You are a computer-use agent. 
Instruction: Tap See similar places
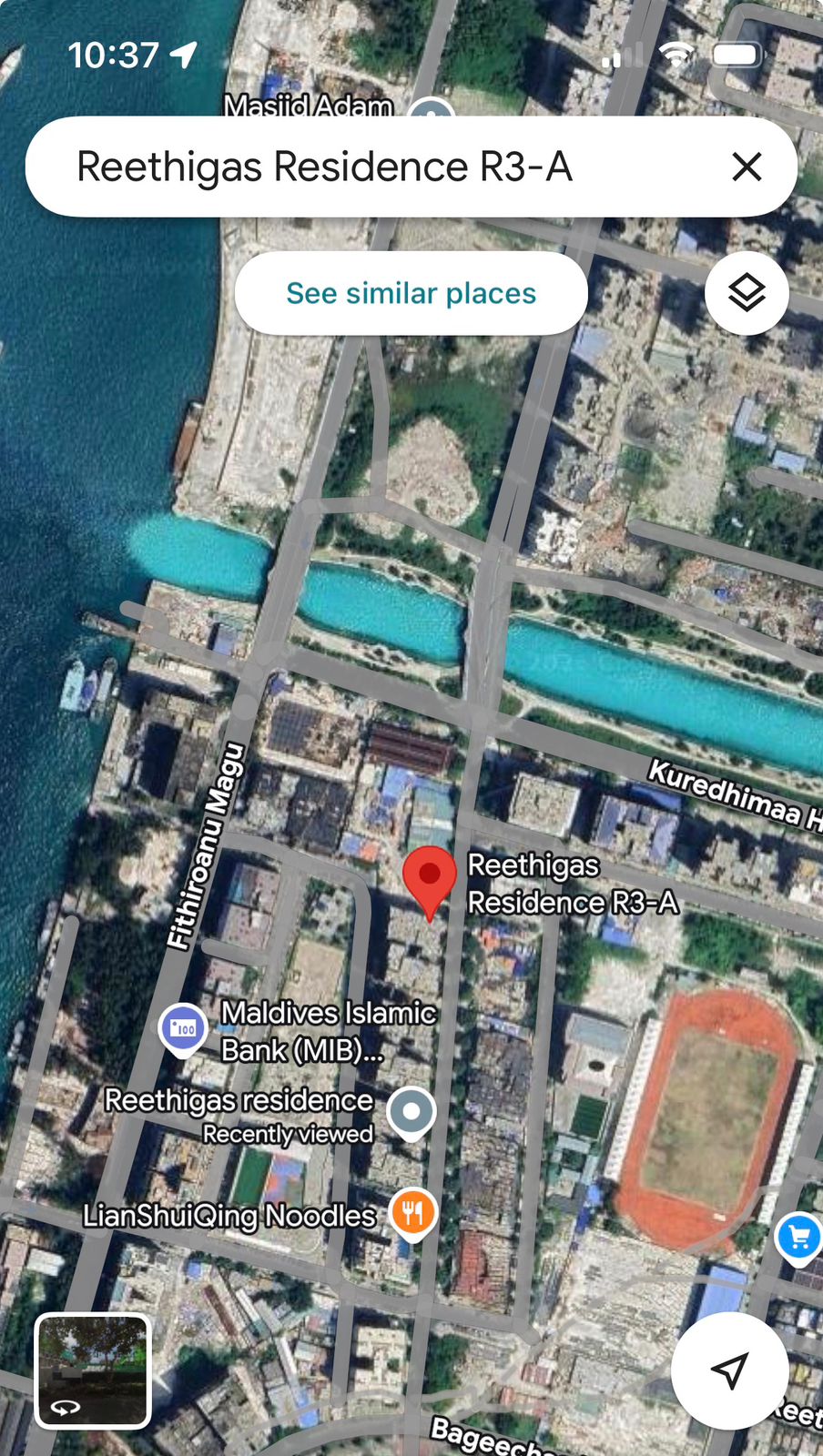coord(411,293)
